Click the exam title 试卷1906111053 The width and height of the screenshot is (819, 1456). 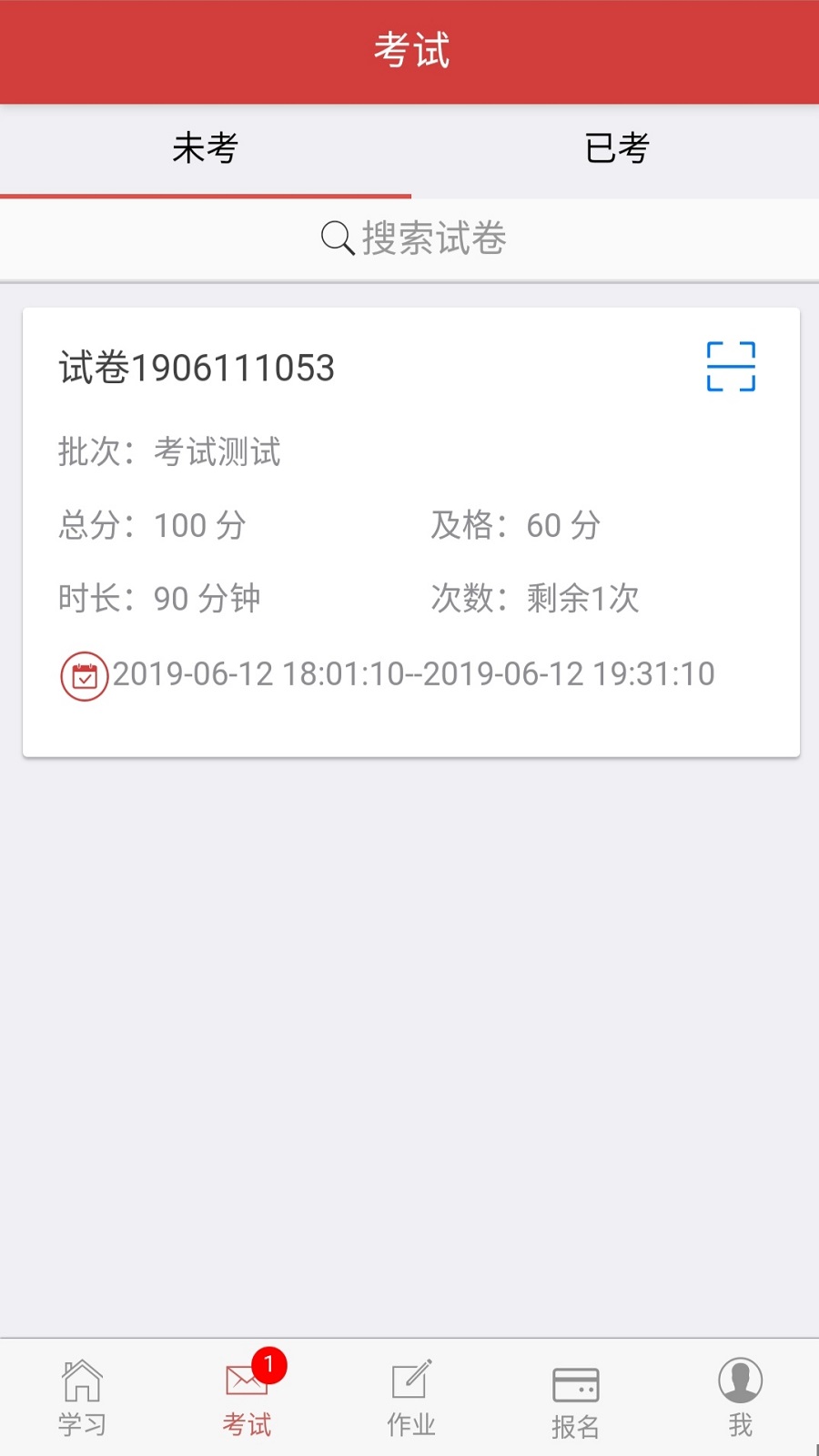196,369
